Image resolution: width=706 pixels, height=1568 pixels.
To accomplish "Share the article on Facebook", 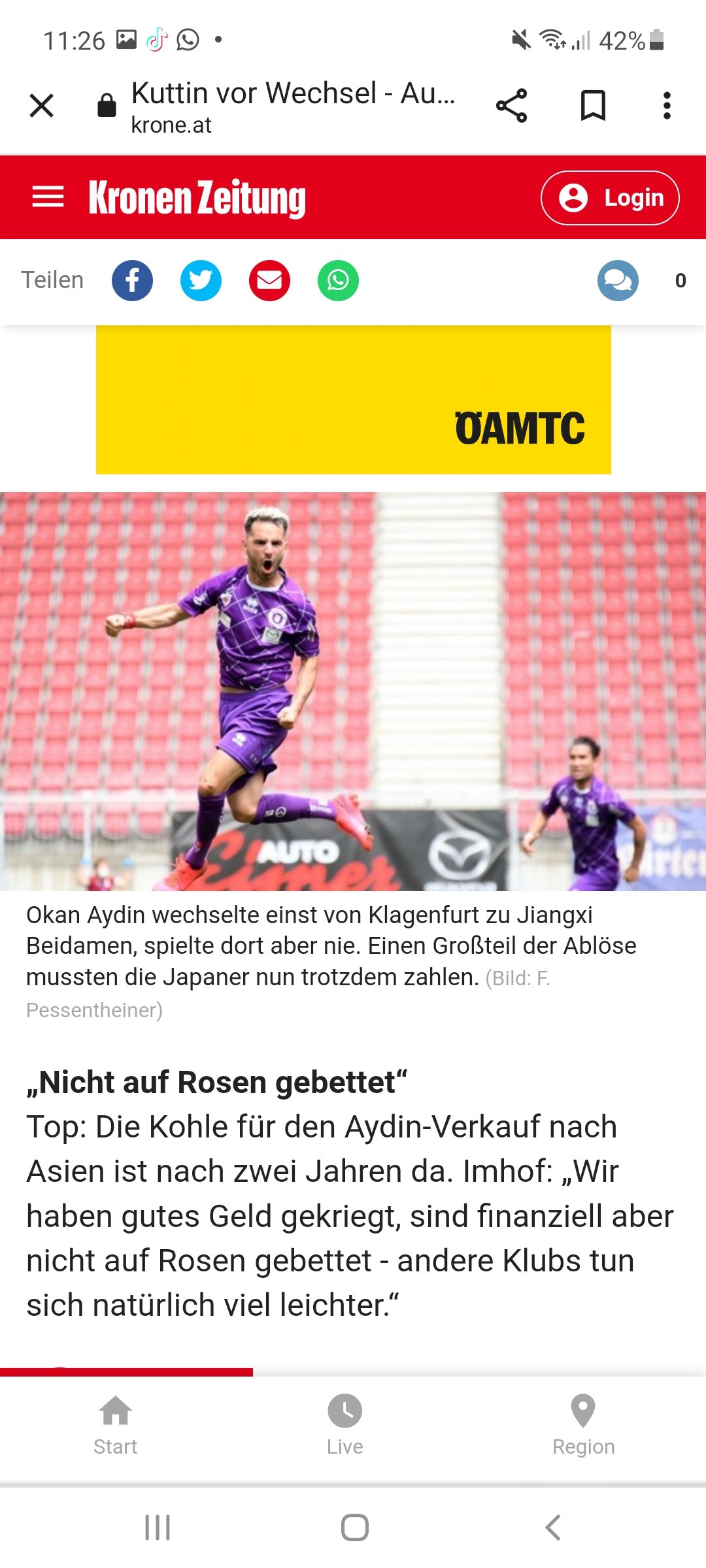I will [x=132, y=281].
